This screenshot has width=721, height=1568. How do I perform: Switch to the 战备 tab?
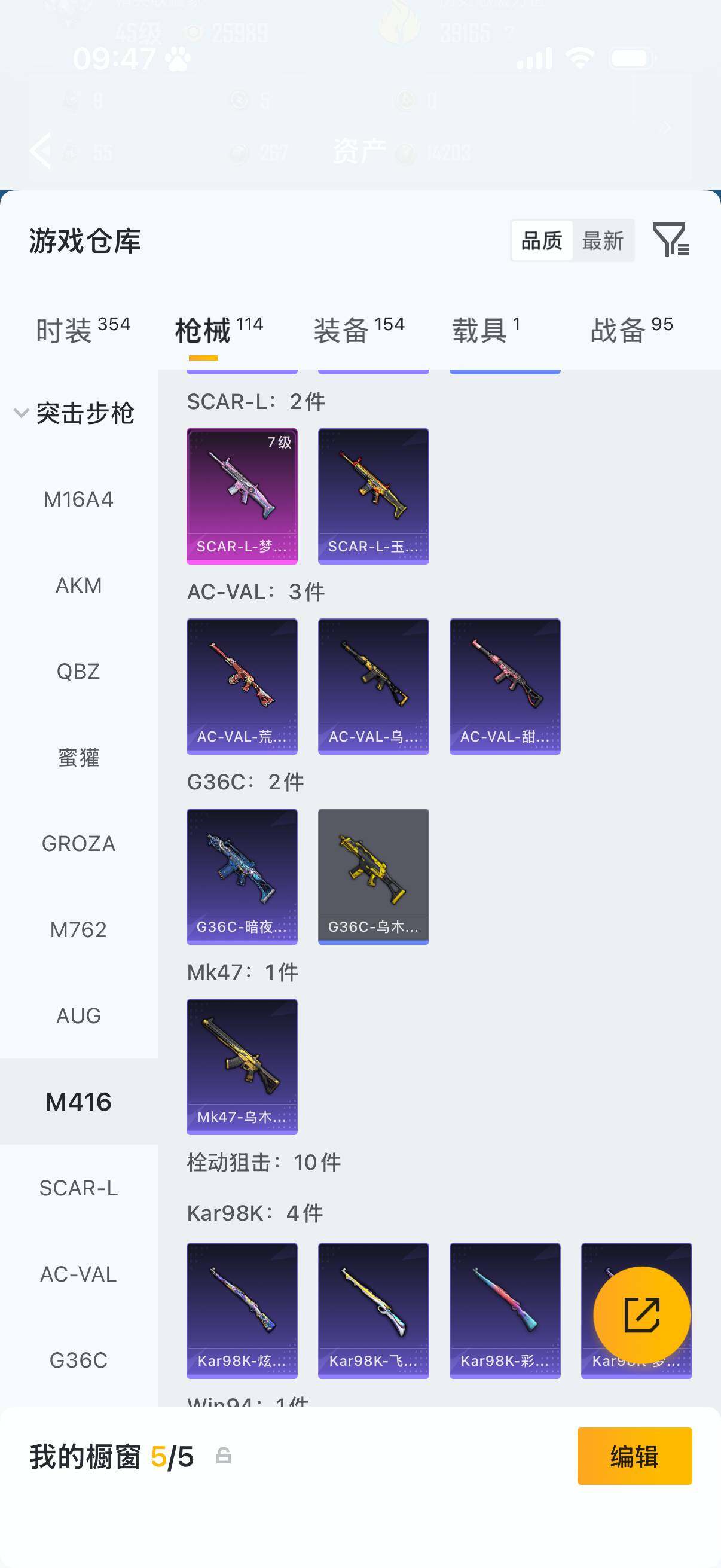(631, 330)
